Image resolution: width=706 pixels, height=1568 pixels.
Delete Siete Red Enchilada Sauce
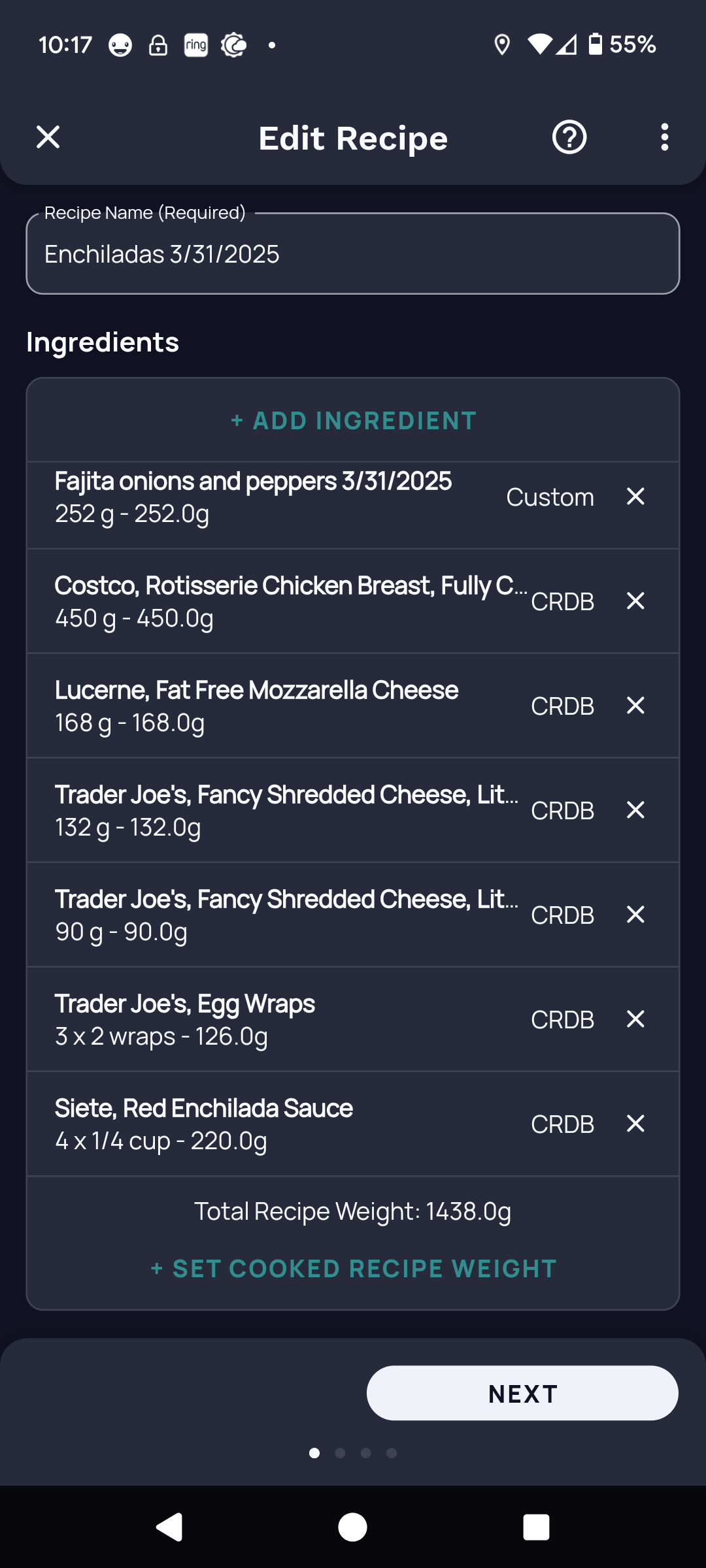(x=635, y=1124)
